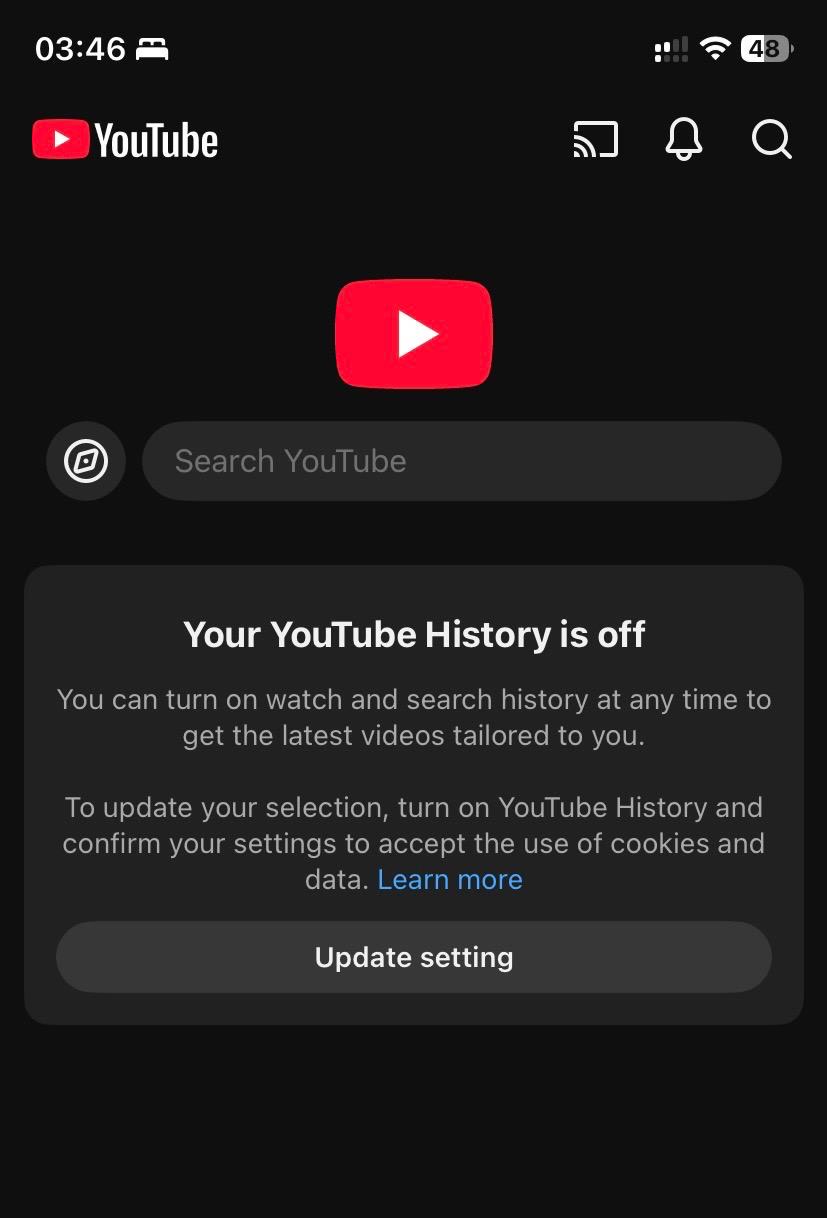Tap the red play button in the YouTube logo
Viewport: 827px width, 1218px height.
(x=60, y=139)
